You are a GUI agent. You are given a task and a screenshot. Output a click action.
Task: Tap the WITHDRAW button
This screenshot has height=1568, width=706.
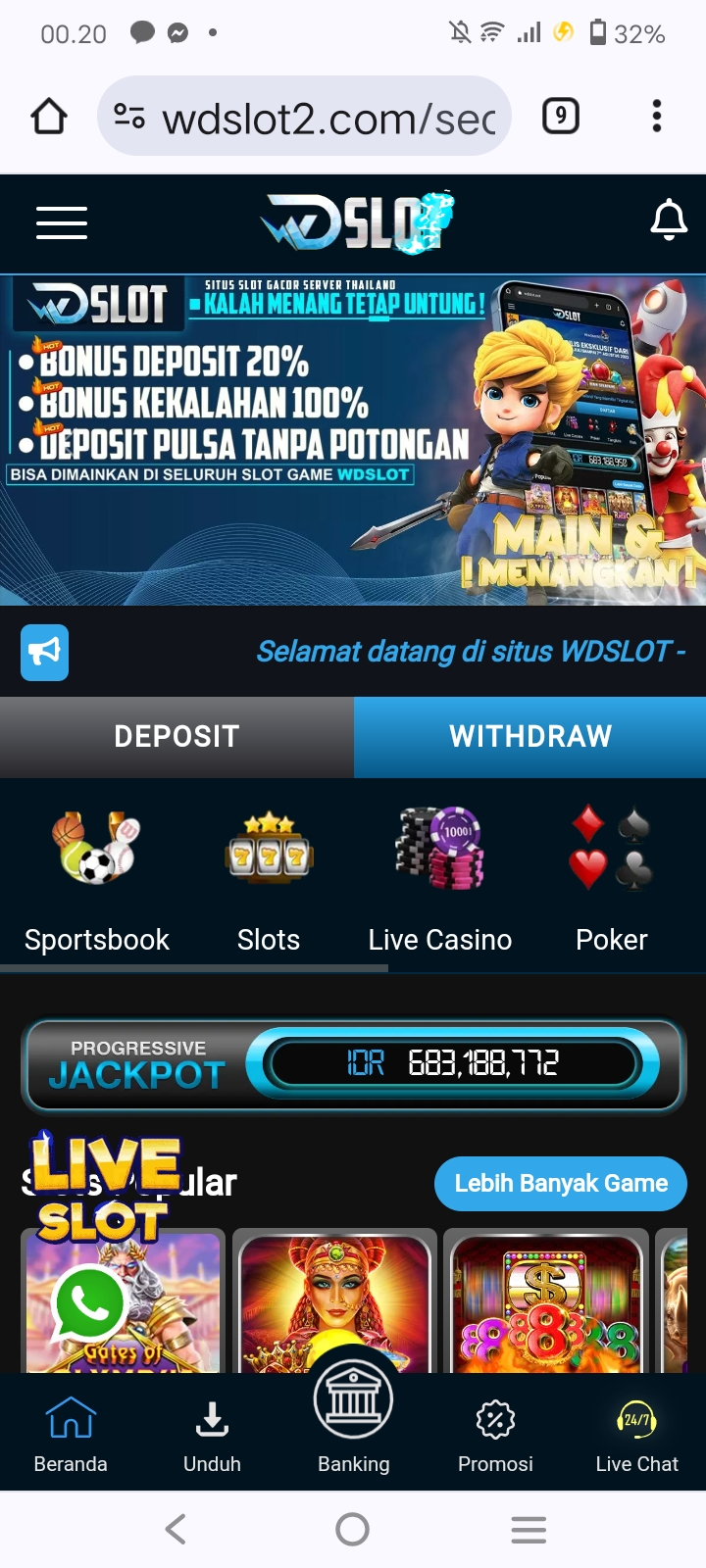(x=529, y=737)
